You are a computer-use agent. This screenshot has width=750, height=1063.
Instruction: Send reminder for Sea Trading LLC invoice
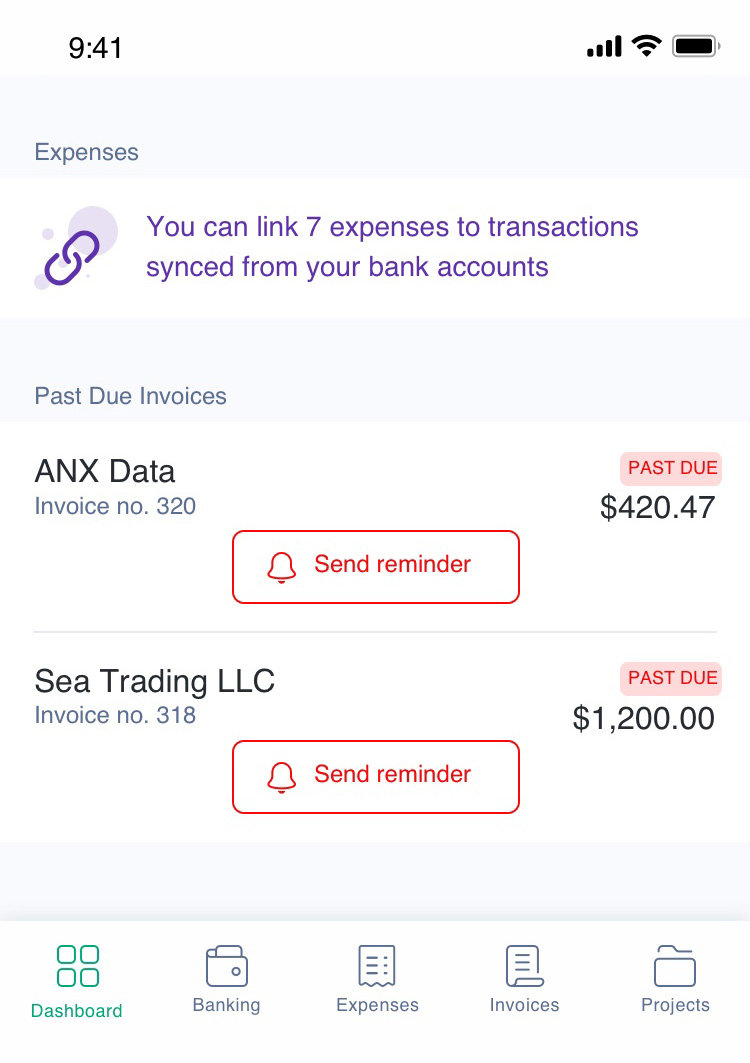(376, 776)
